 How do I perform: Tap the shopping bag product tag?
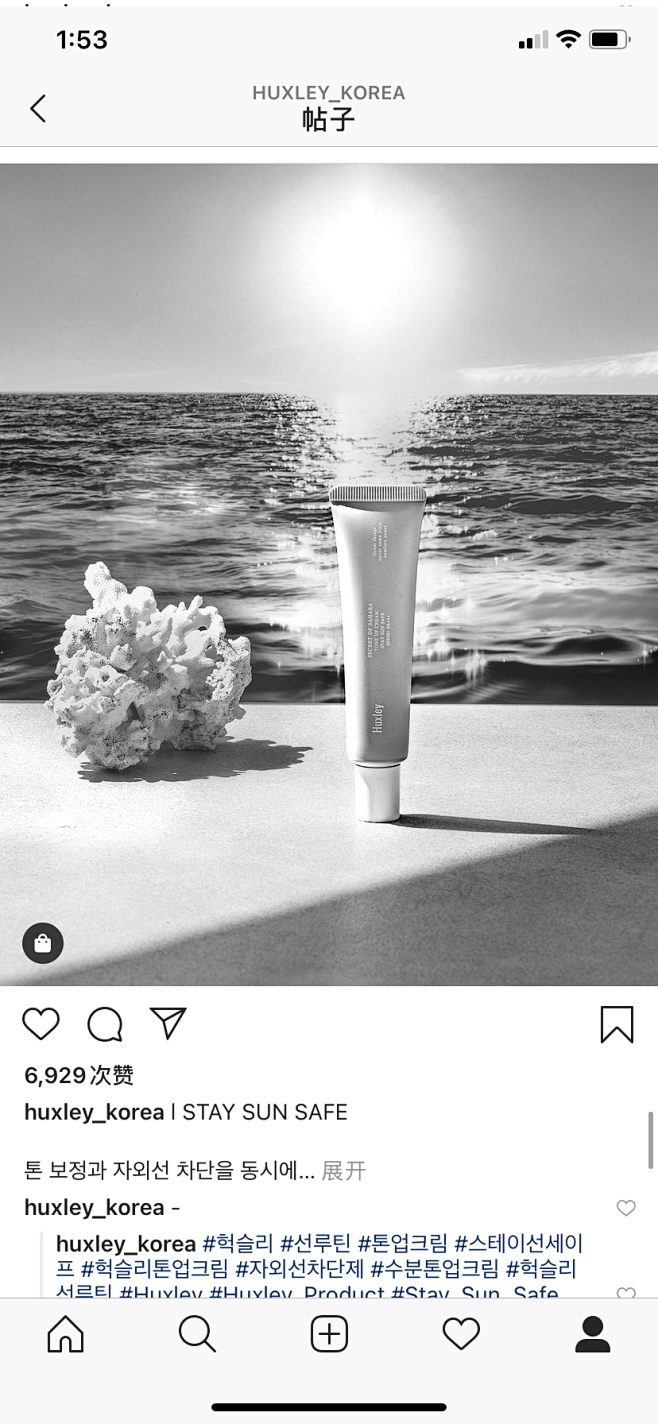(43, 943)
